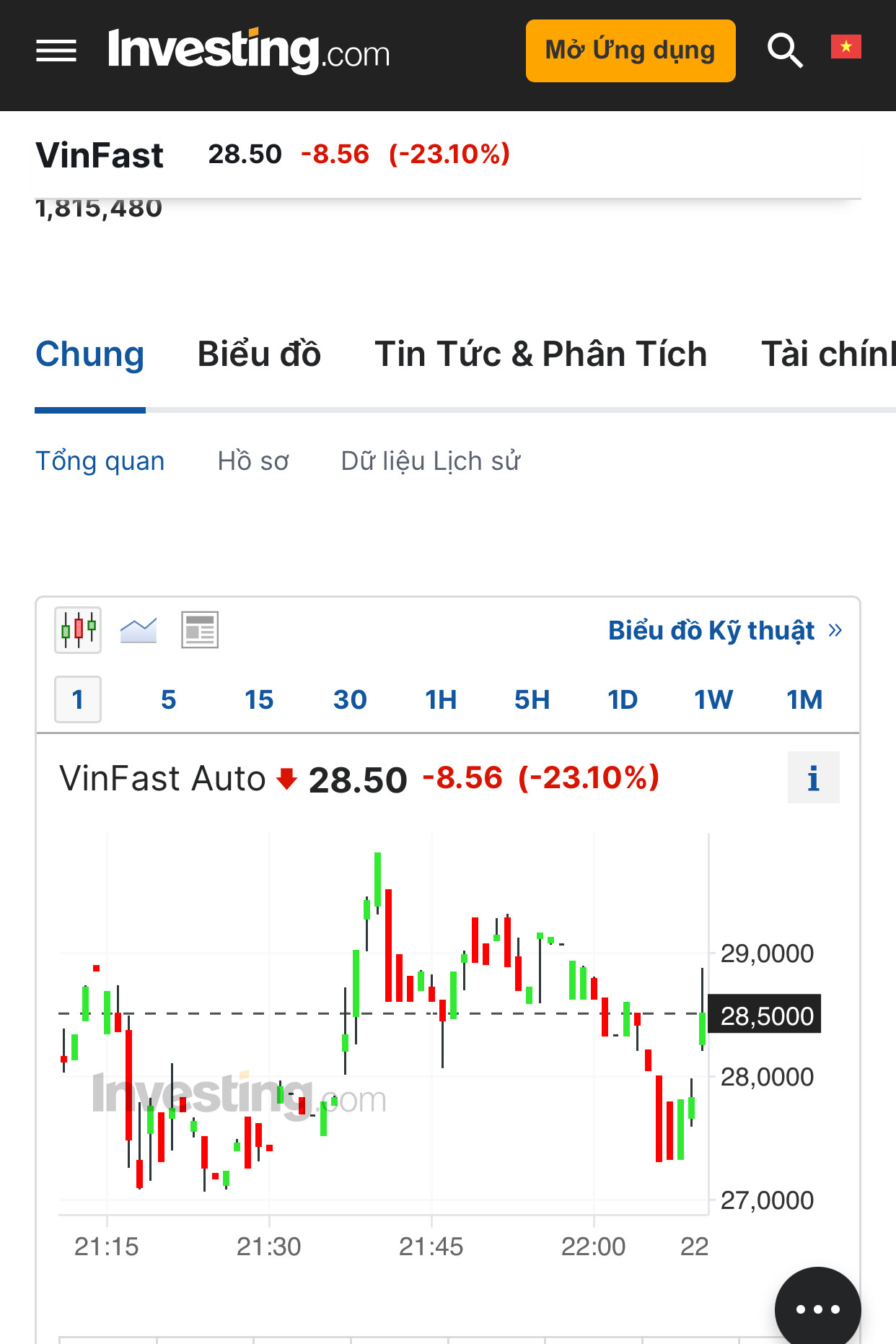This screenshot has height=1344, width=896.
Task: Open the search magnifier
Action: pyautogui.click(x=784, y=51)
